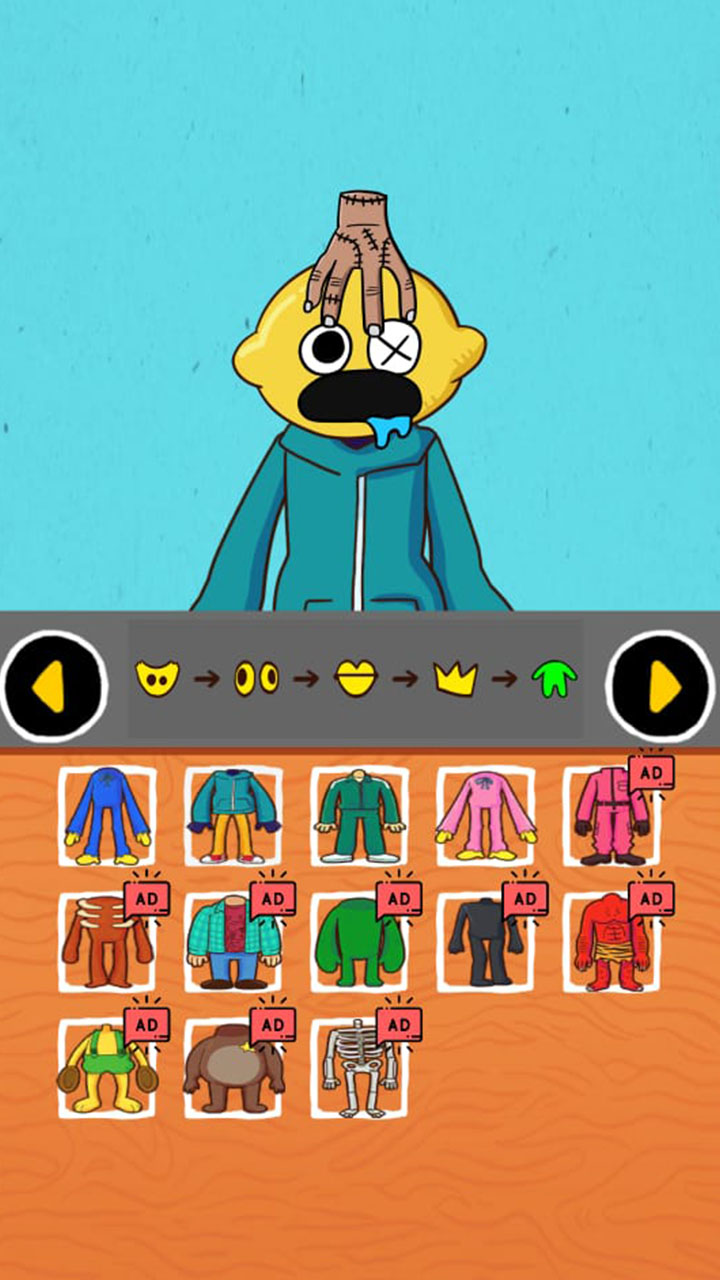The height and width of the screenshot is (1280, 720).
Task: Click the AD badge on the skeleton body
Action: pos(396,1024)
